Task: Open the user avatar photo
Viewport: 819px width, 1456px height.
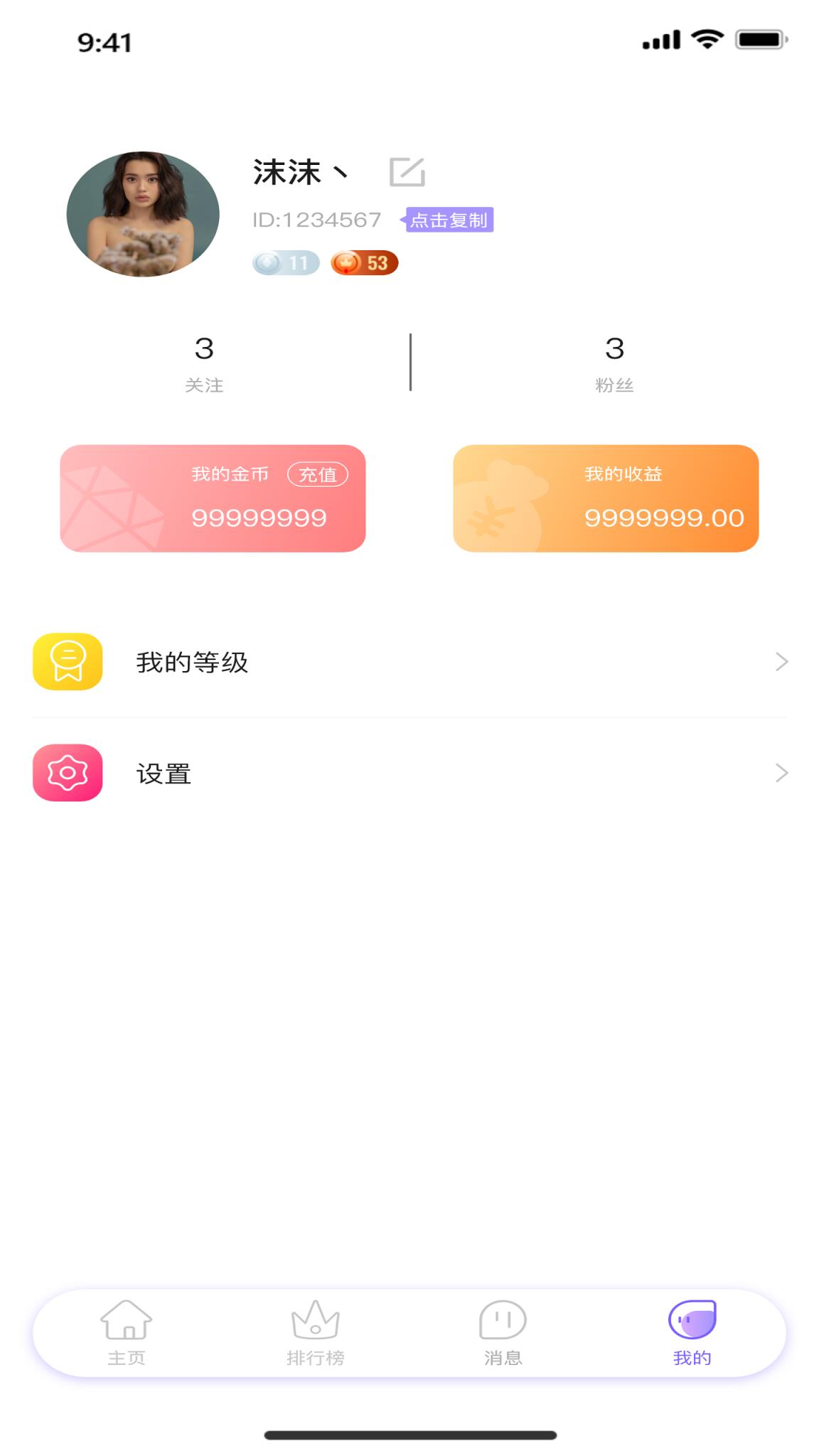Action: (x=144, y=213)
